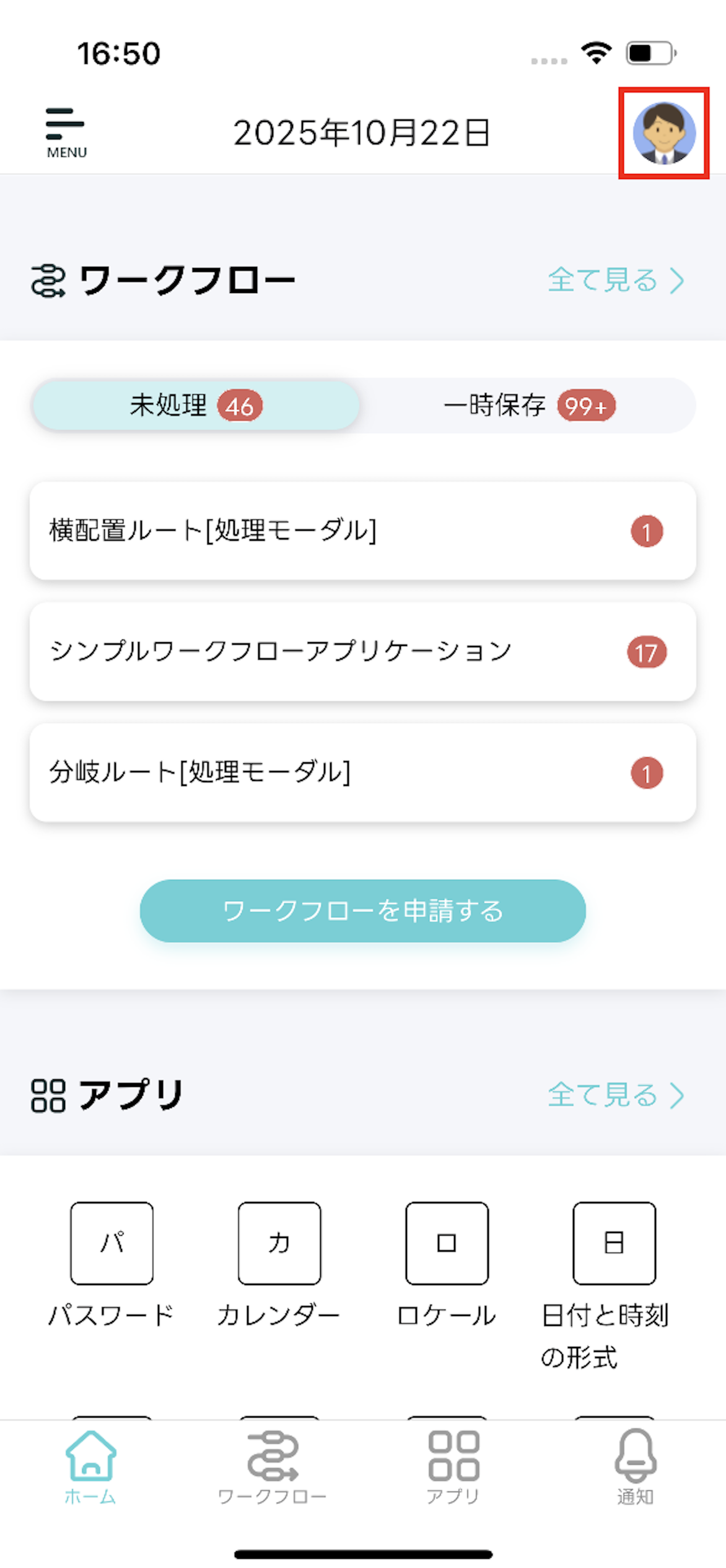The image size is (726, 1568).
Task: Open 横配置ルート[処理モーダル] workflow
Action: pos(363,531)
